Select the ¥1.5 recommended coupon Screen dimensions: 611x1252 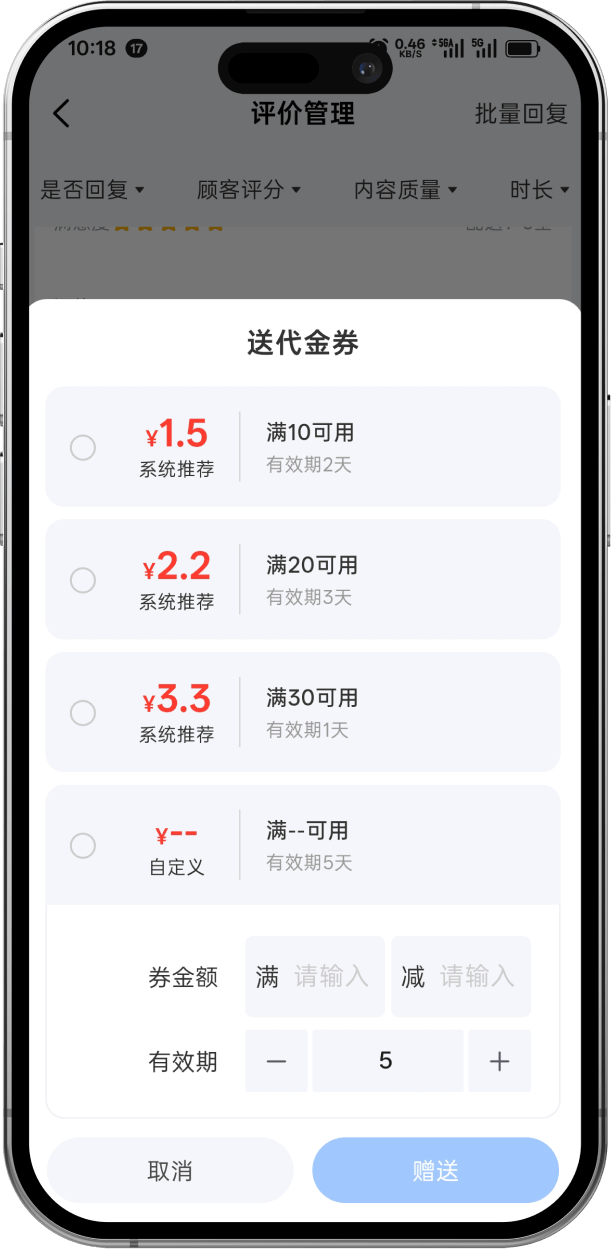pos(83,447)
